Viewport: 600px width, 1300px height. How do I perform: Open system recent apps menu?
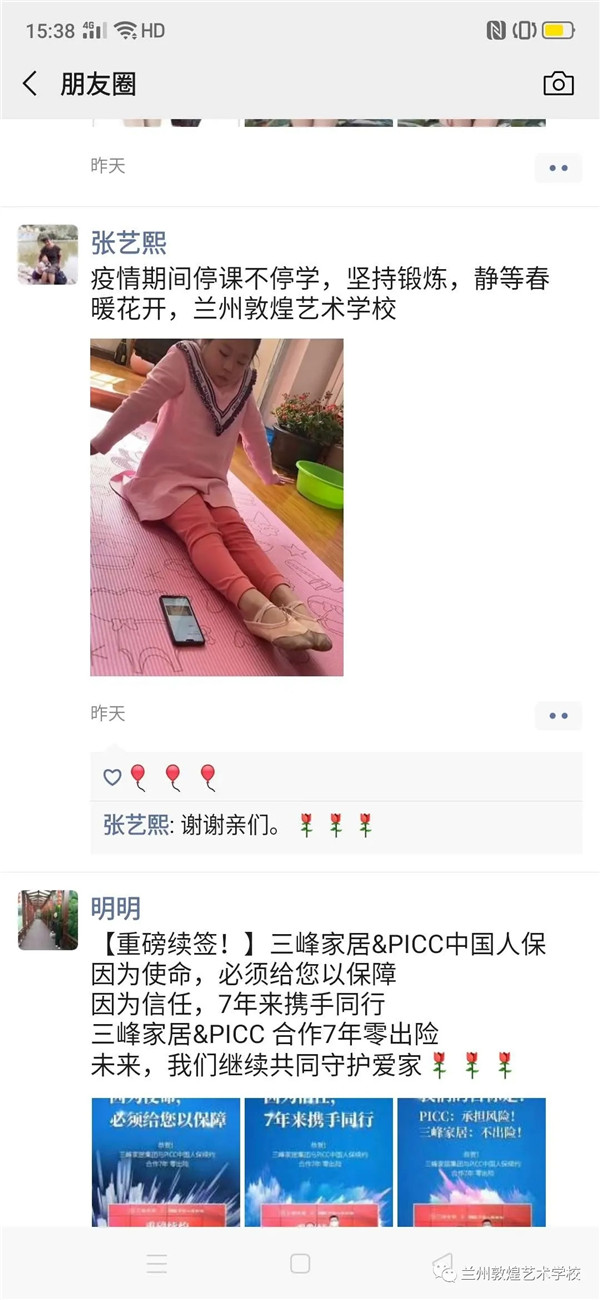pos(157,1263)
